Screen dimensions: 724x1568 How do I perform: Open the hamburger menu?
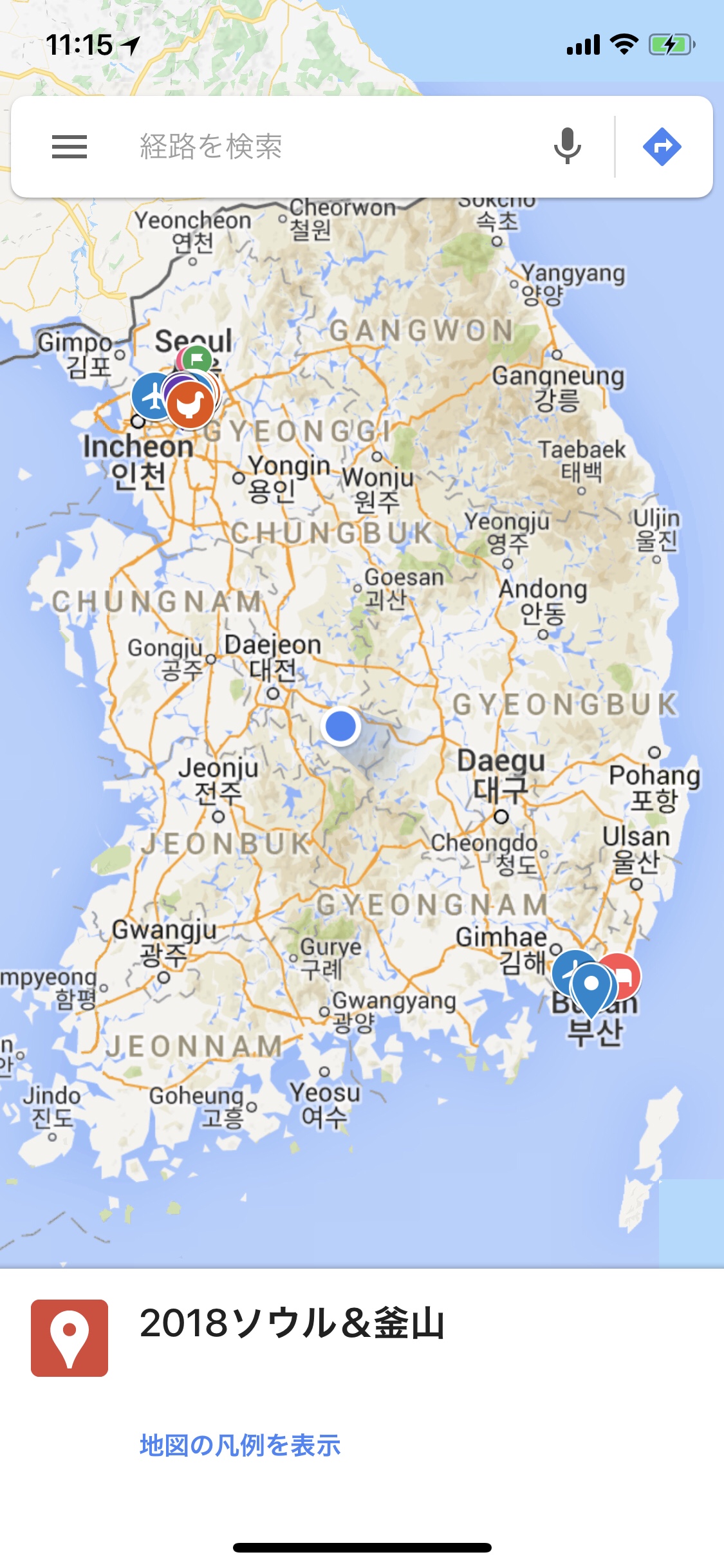point(70,147)
